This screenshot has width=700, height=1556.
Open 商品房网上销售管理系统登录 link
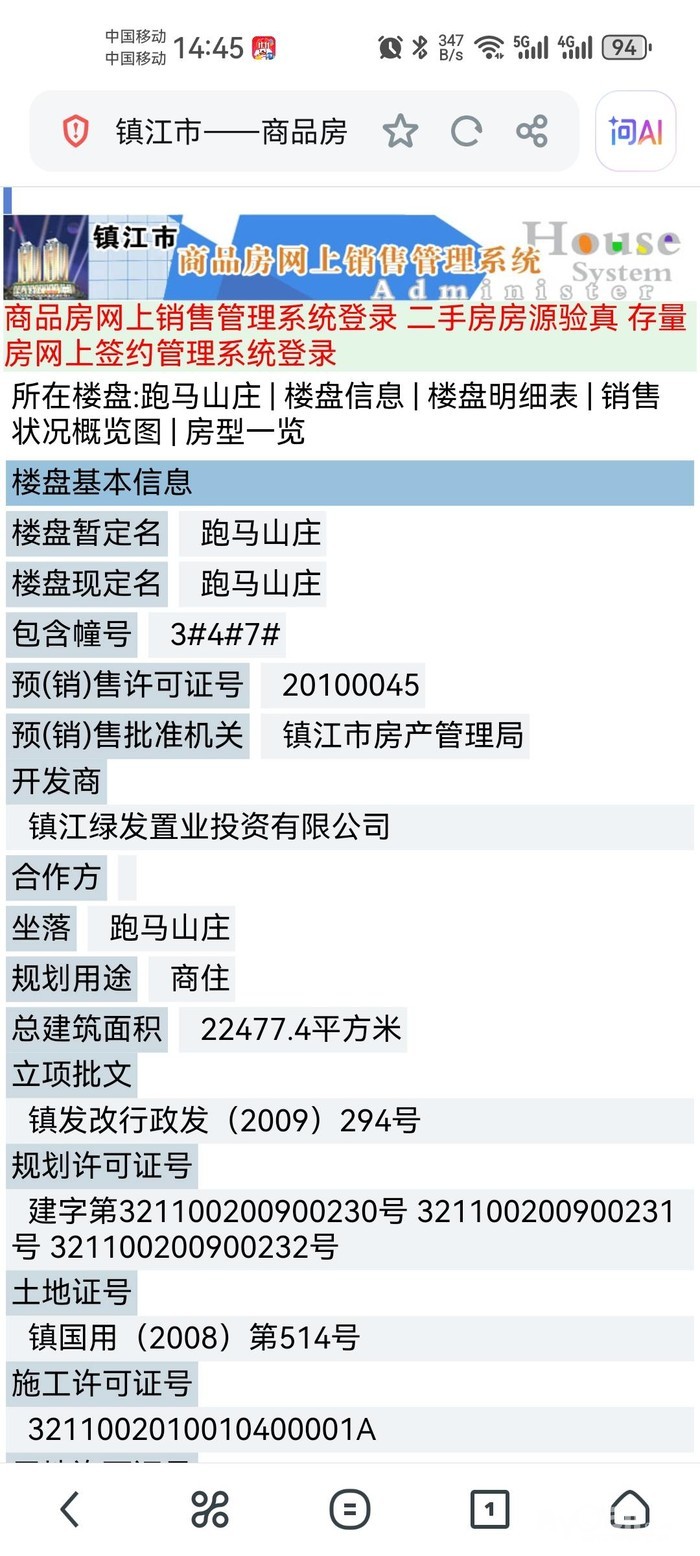[x=201, y=319]
